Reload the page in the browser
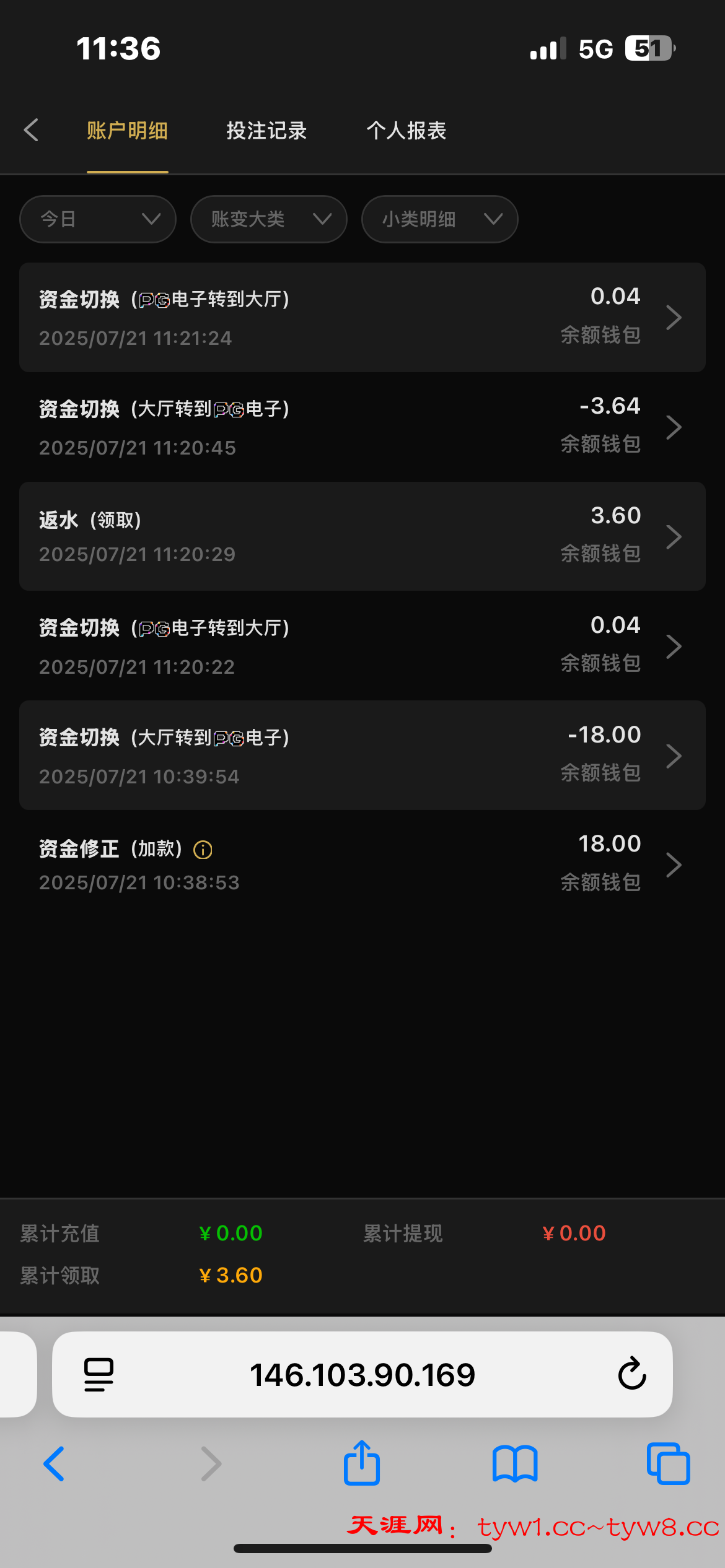Viewport: 725px width, 1568px height. (x=631, y=1374)
